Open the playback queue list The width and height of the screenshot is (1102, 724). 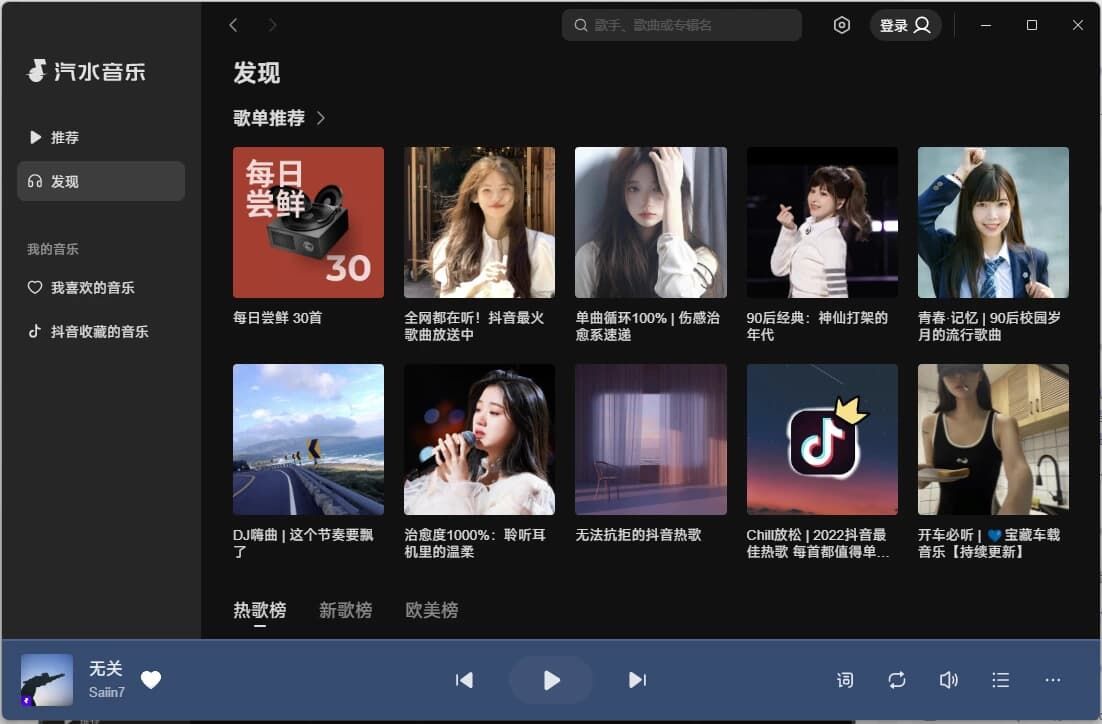pos(1000,680)
